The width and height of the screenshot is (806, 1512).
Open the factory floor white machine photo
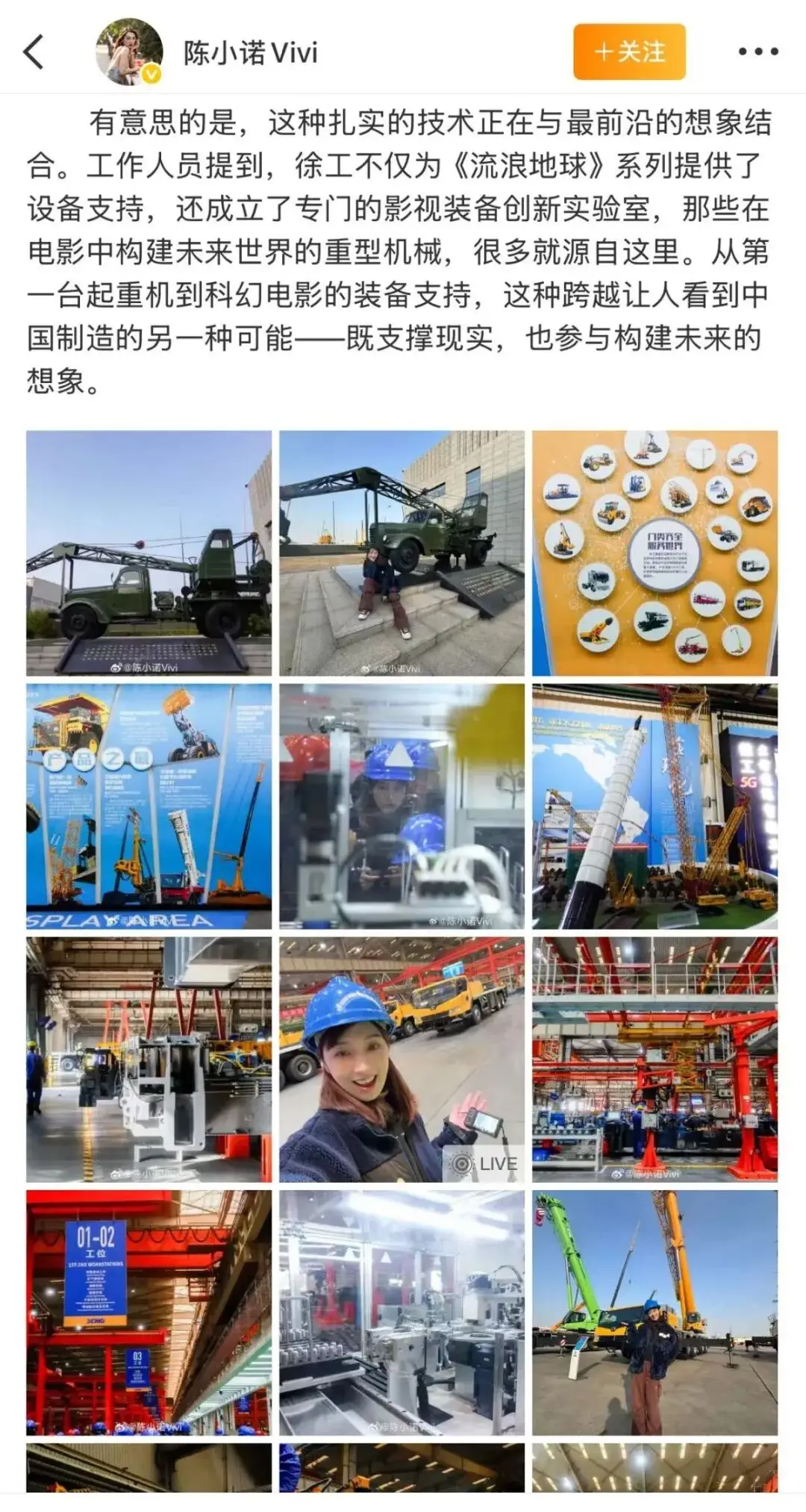(149, 1060)
